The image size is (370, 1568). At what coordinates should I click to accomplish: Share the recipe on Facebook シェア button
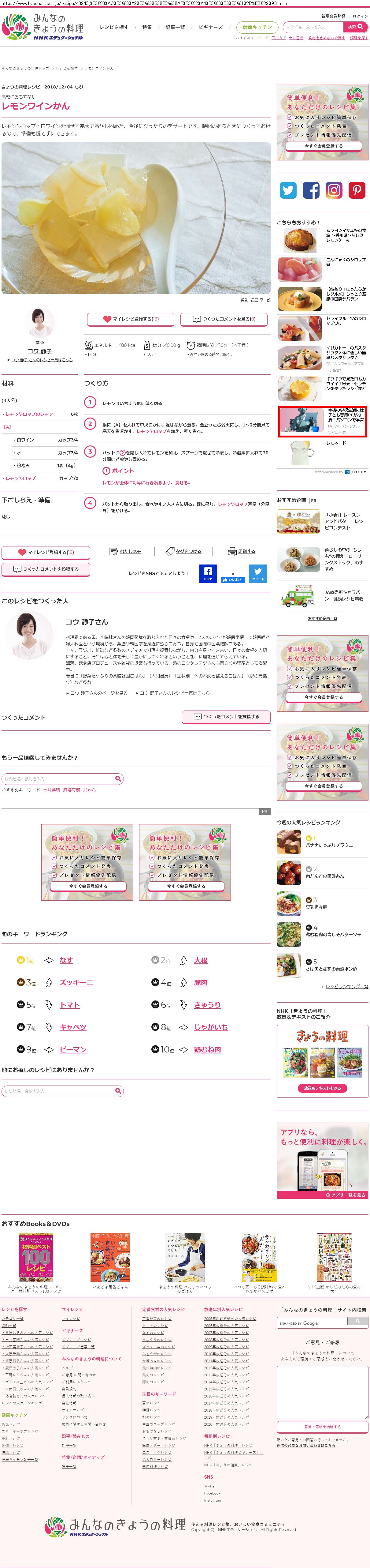tap(208, 573)
